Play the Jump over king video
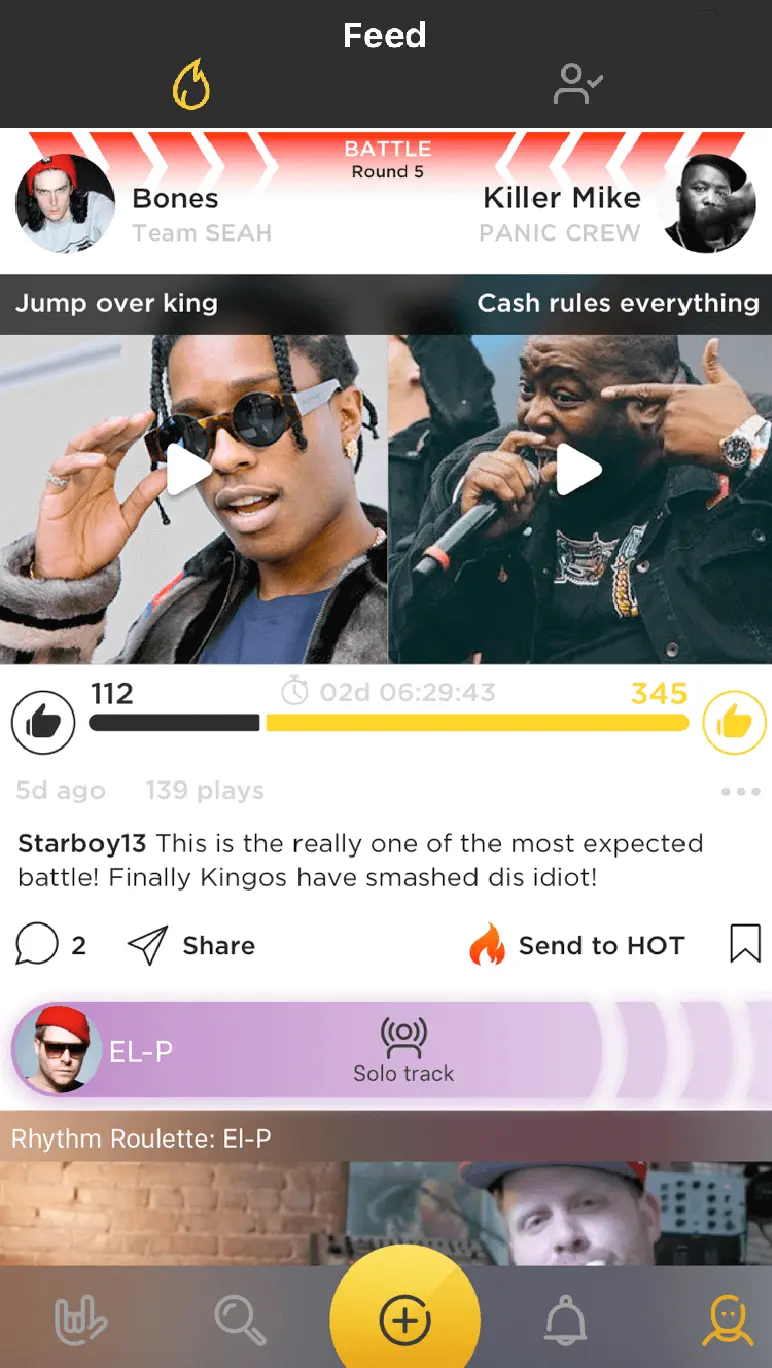The image size is (772, 1368). tap(188, 469)
